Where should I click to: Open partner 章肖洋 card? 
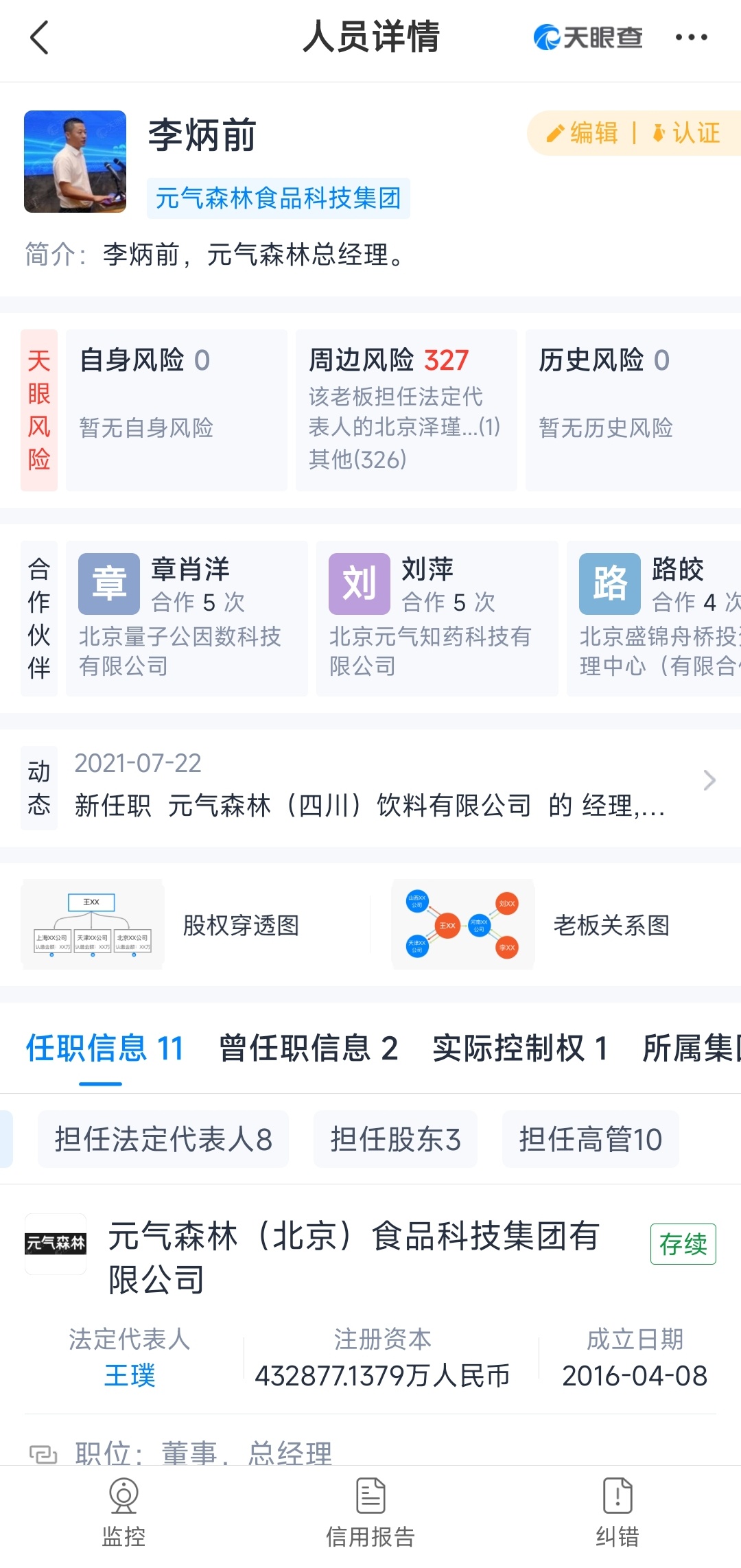tap(187, 618)
